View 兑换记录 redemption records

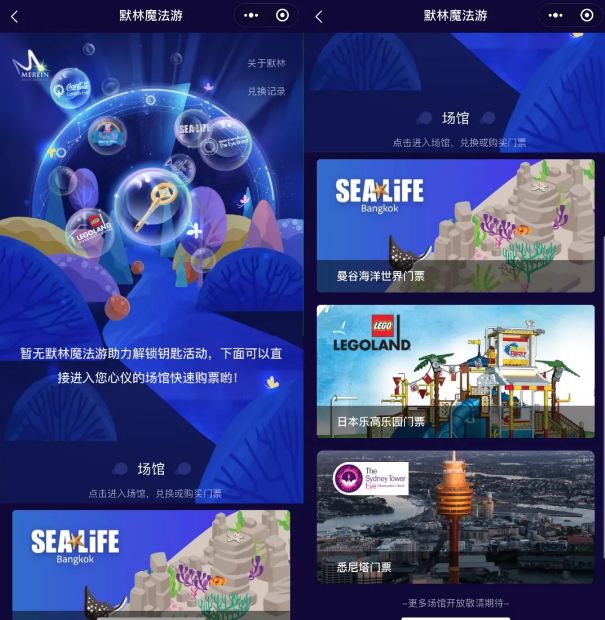pyautogui.click(x=266, y=91)
